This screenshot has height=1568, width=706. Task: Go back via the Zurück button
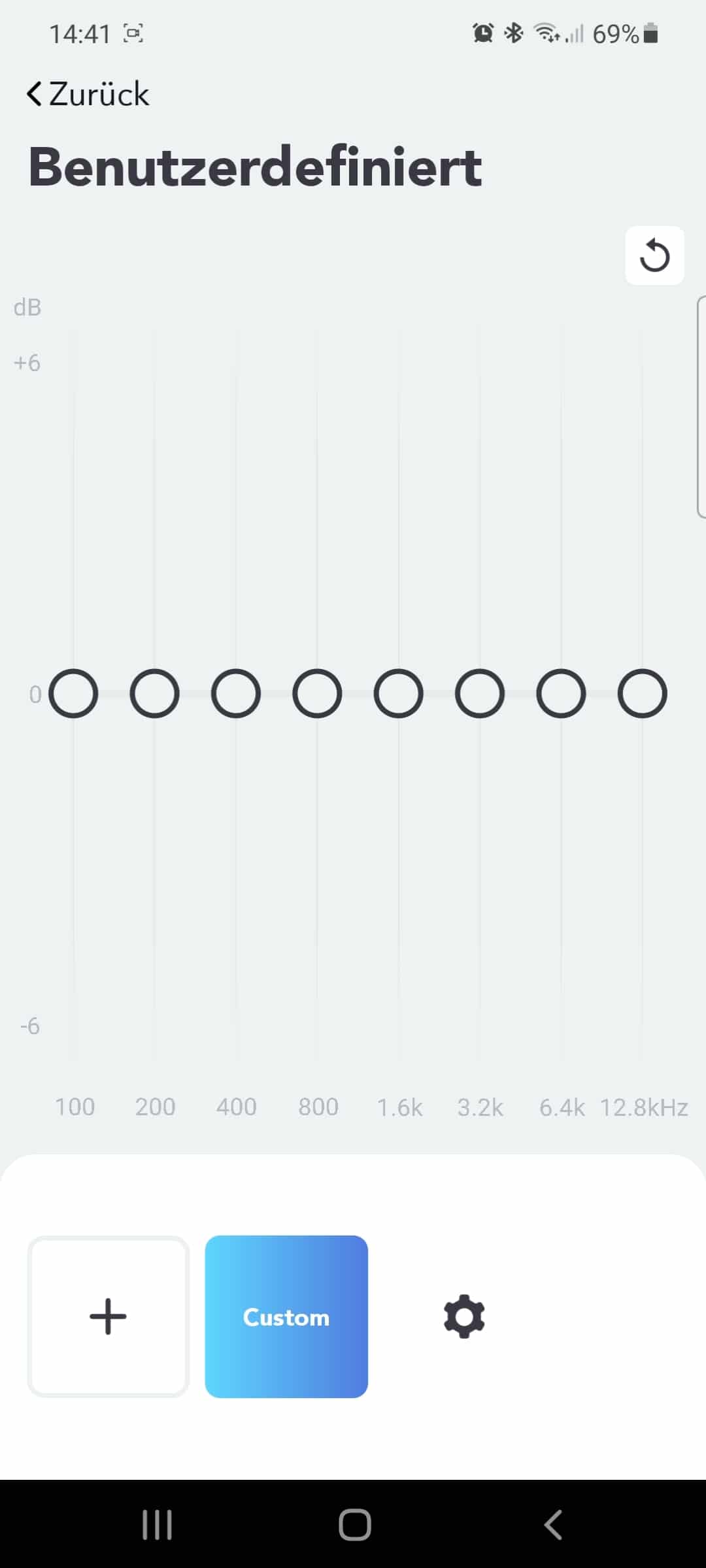[x=88, y=94]
